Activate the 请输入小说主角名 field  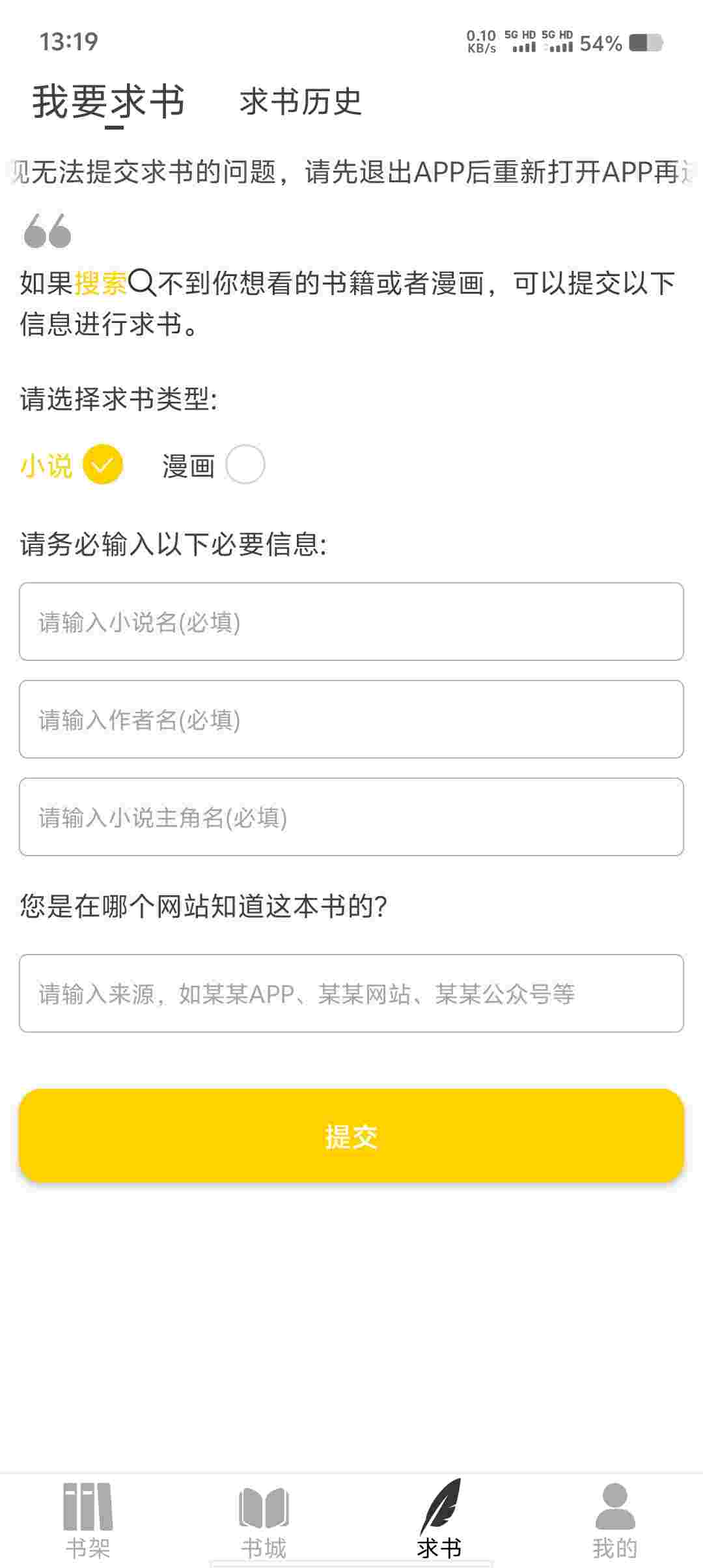(351, 817)
